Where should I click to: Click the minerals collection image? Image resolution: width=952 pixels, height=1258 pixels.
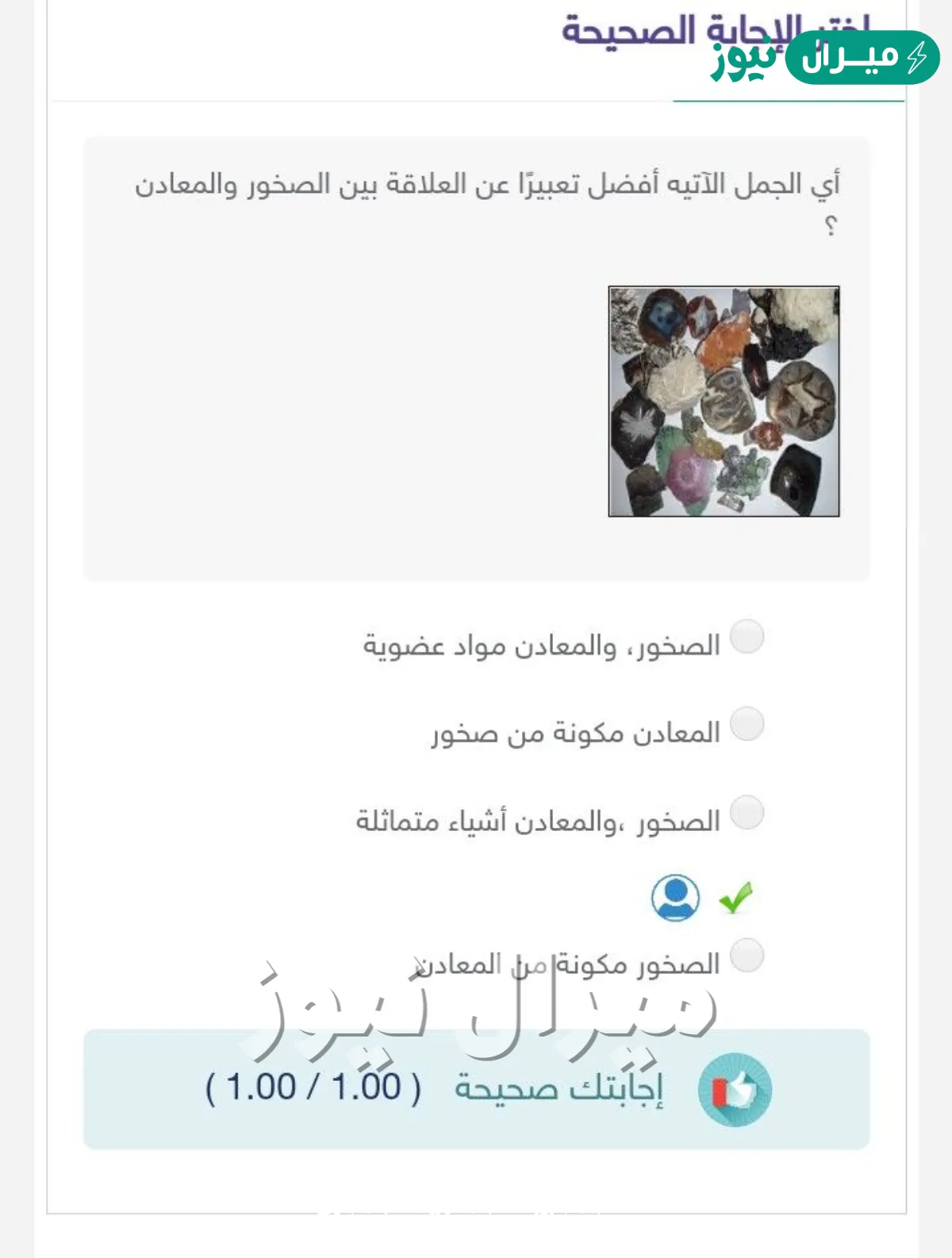click(x=726, y=398)
